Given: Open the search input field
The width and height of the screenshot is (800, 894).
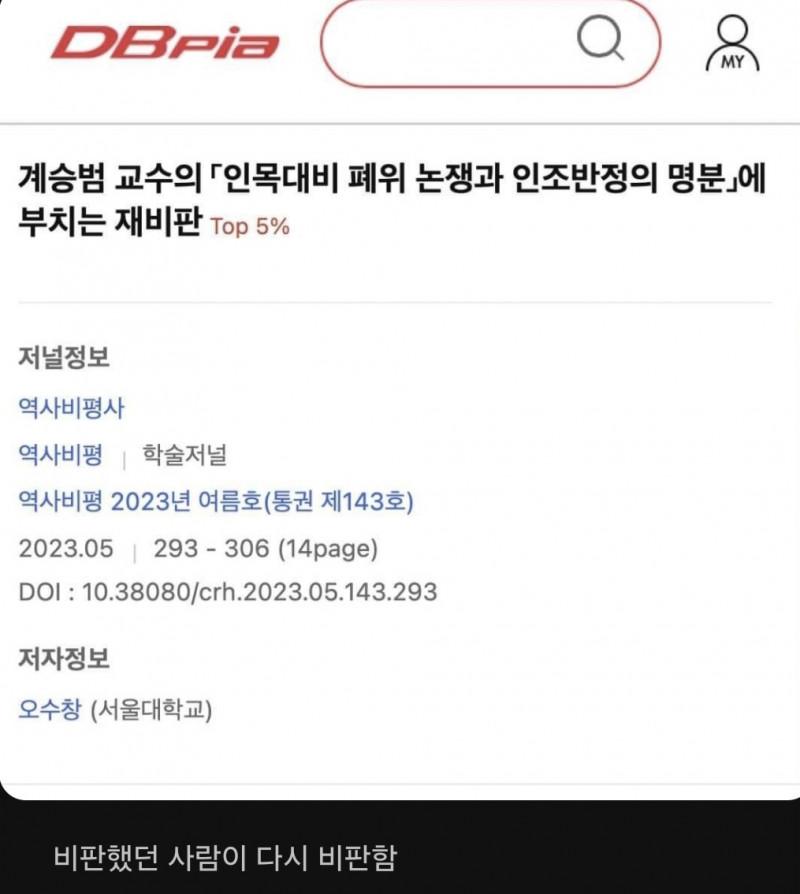Looking at the screenshot, I should [450, 42].
